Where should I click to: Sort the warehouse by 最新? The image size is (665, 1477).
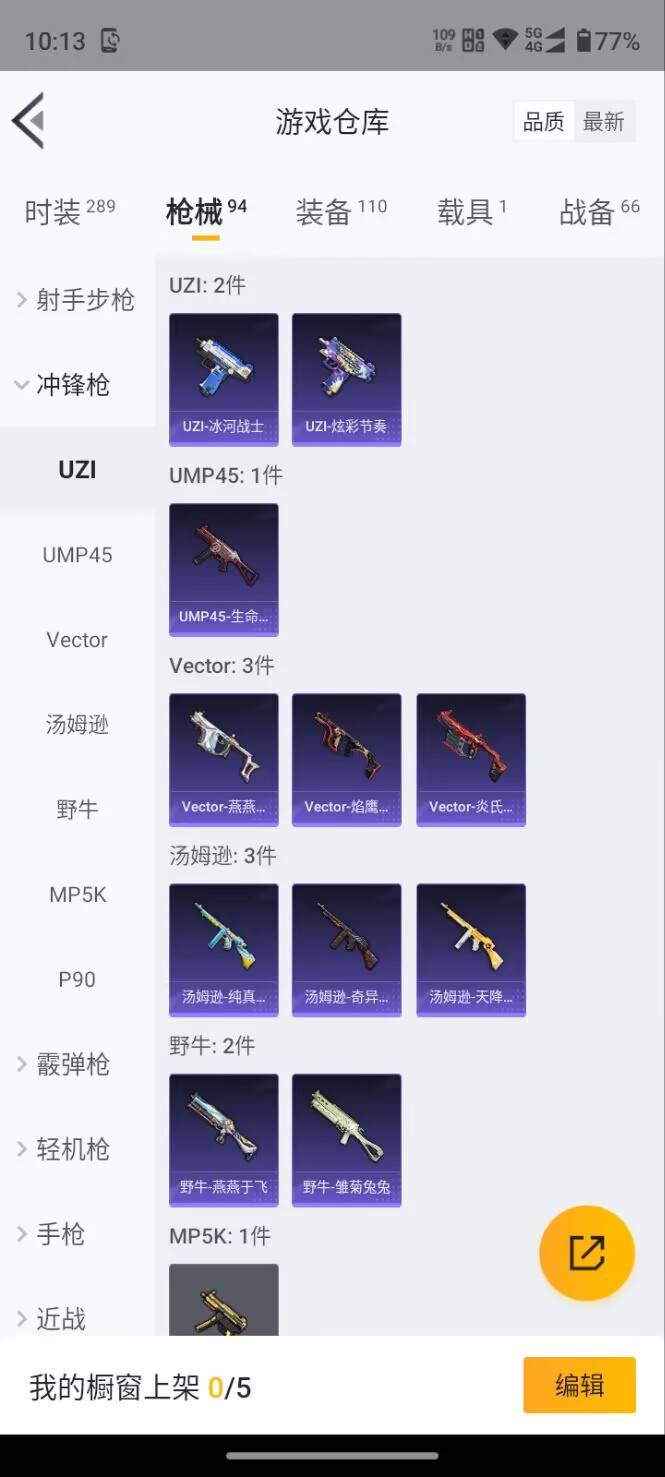[x=604, y=122]
